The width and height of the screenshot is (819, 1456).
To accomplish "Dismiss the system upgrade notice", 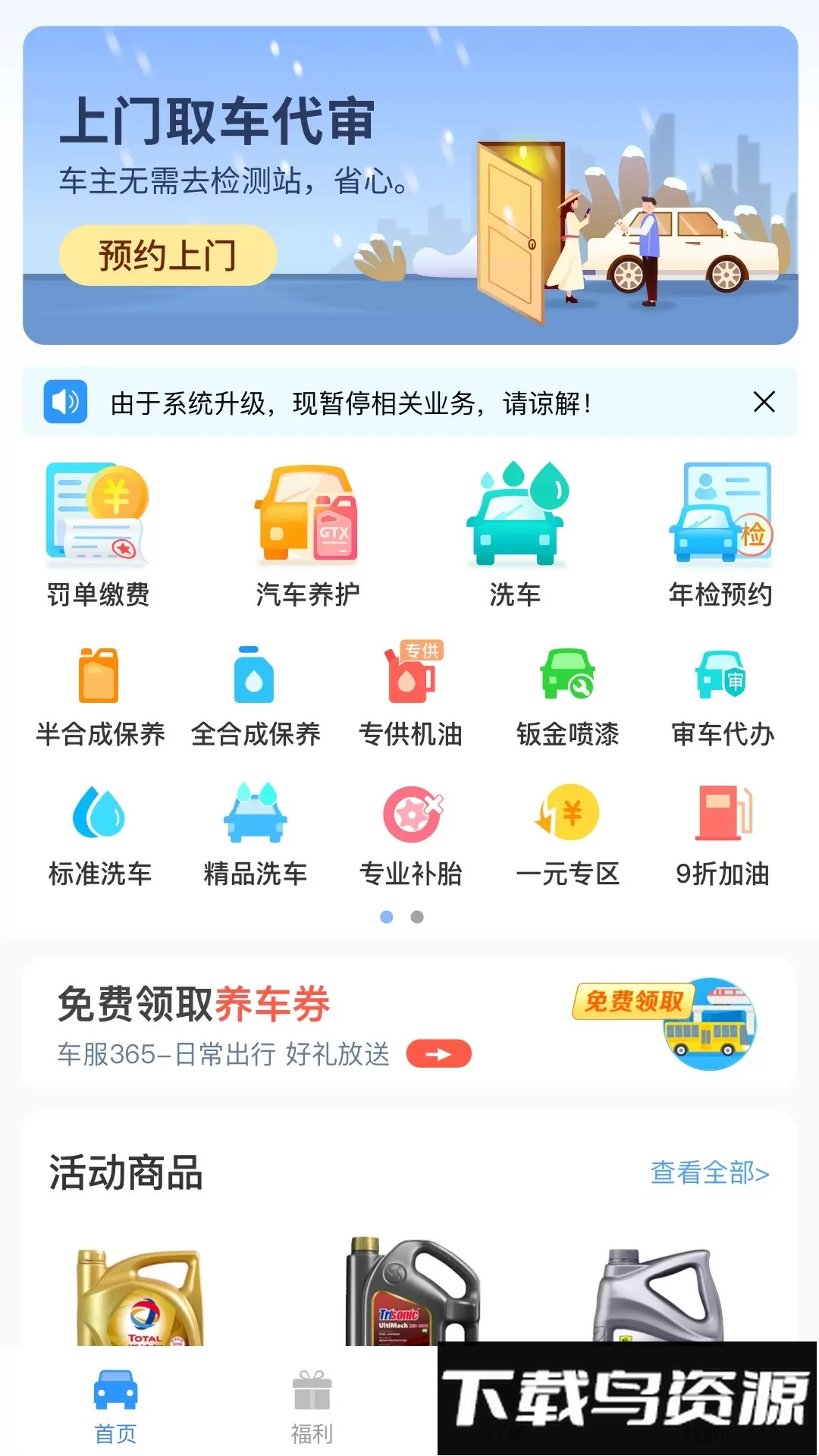I will click(765, 403).
